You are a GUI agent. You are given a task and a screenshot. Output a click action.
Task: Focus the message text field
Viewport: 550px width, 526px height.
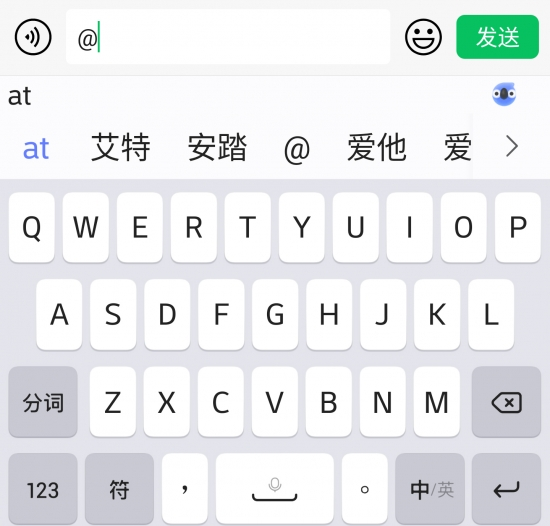(x=228, y=37)
